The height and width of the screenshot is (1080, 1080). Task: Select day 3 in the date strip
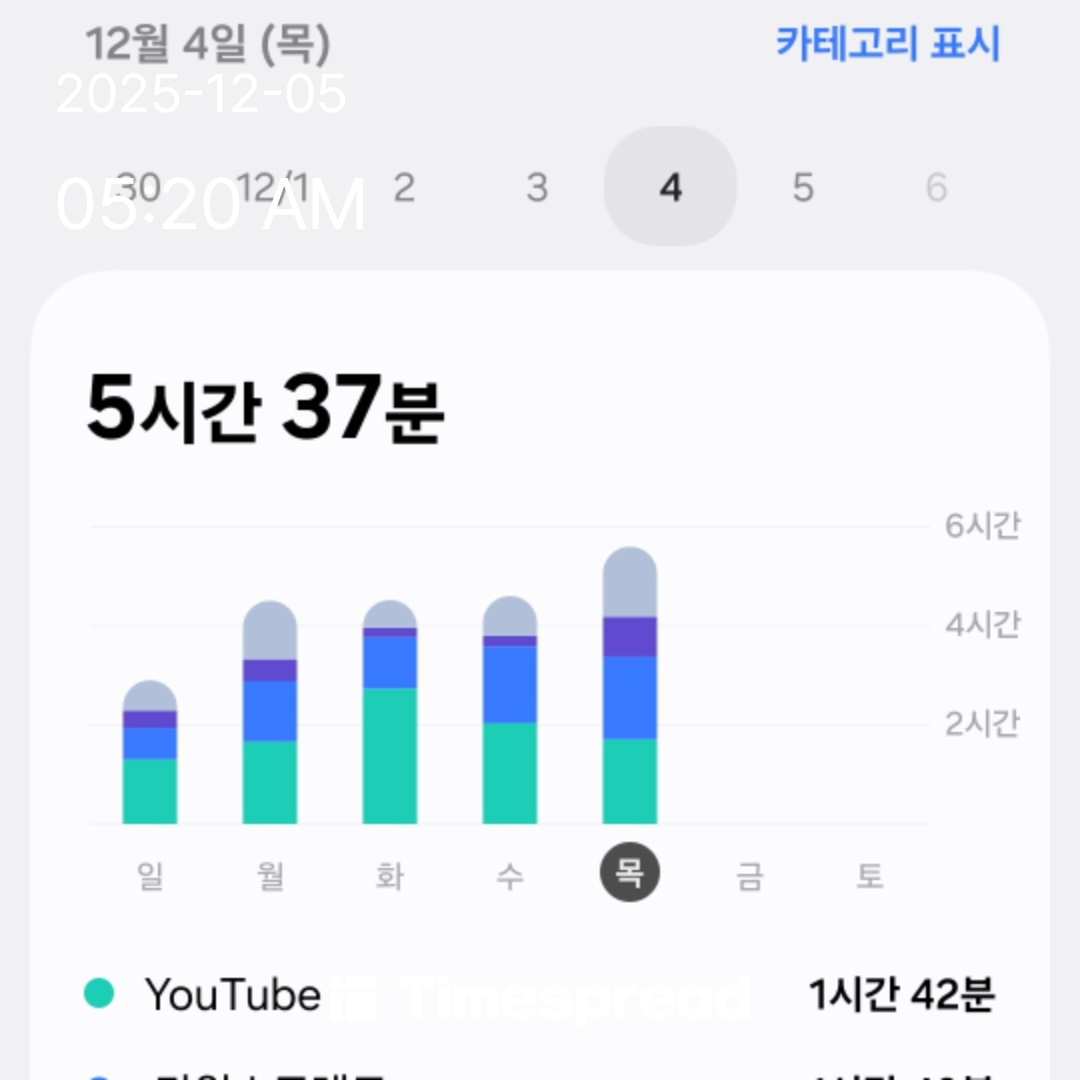coord(537,187)
